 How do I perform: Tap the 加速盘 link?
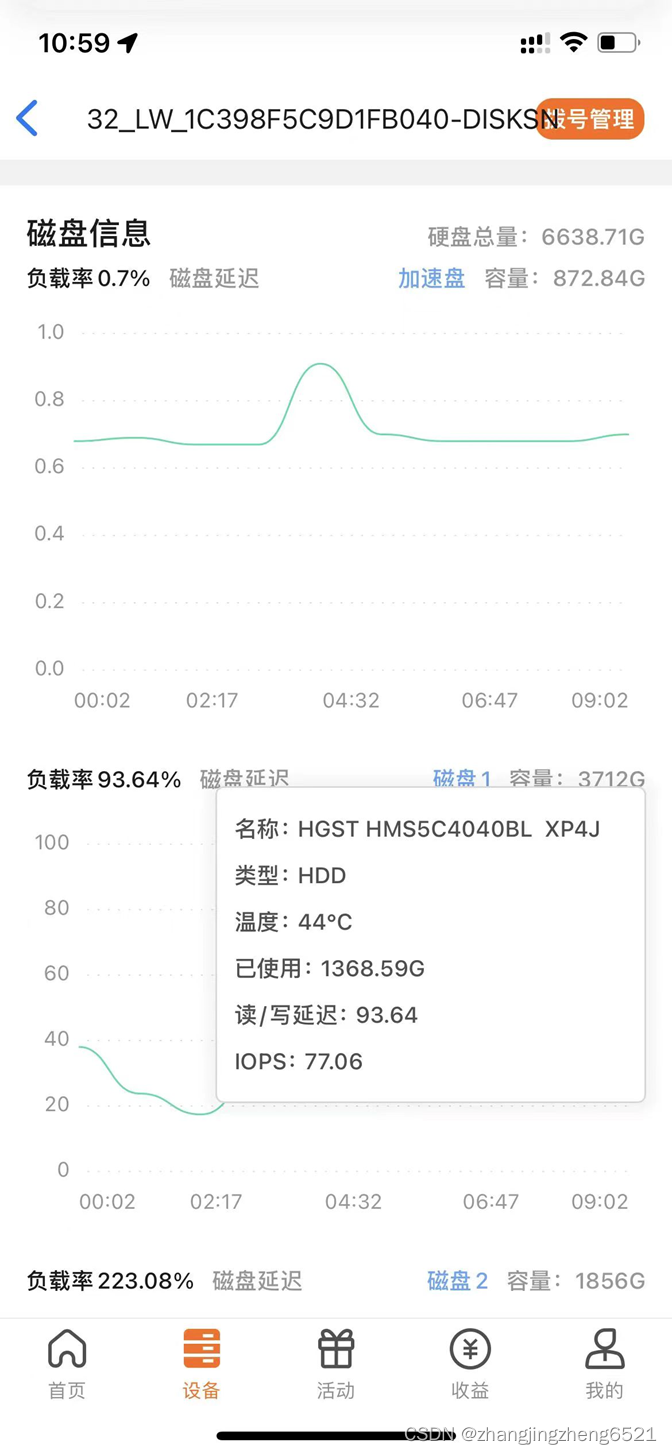pyautogui.click(x=432, y=279)
